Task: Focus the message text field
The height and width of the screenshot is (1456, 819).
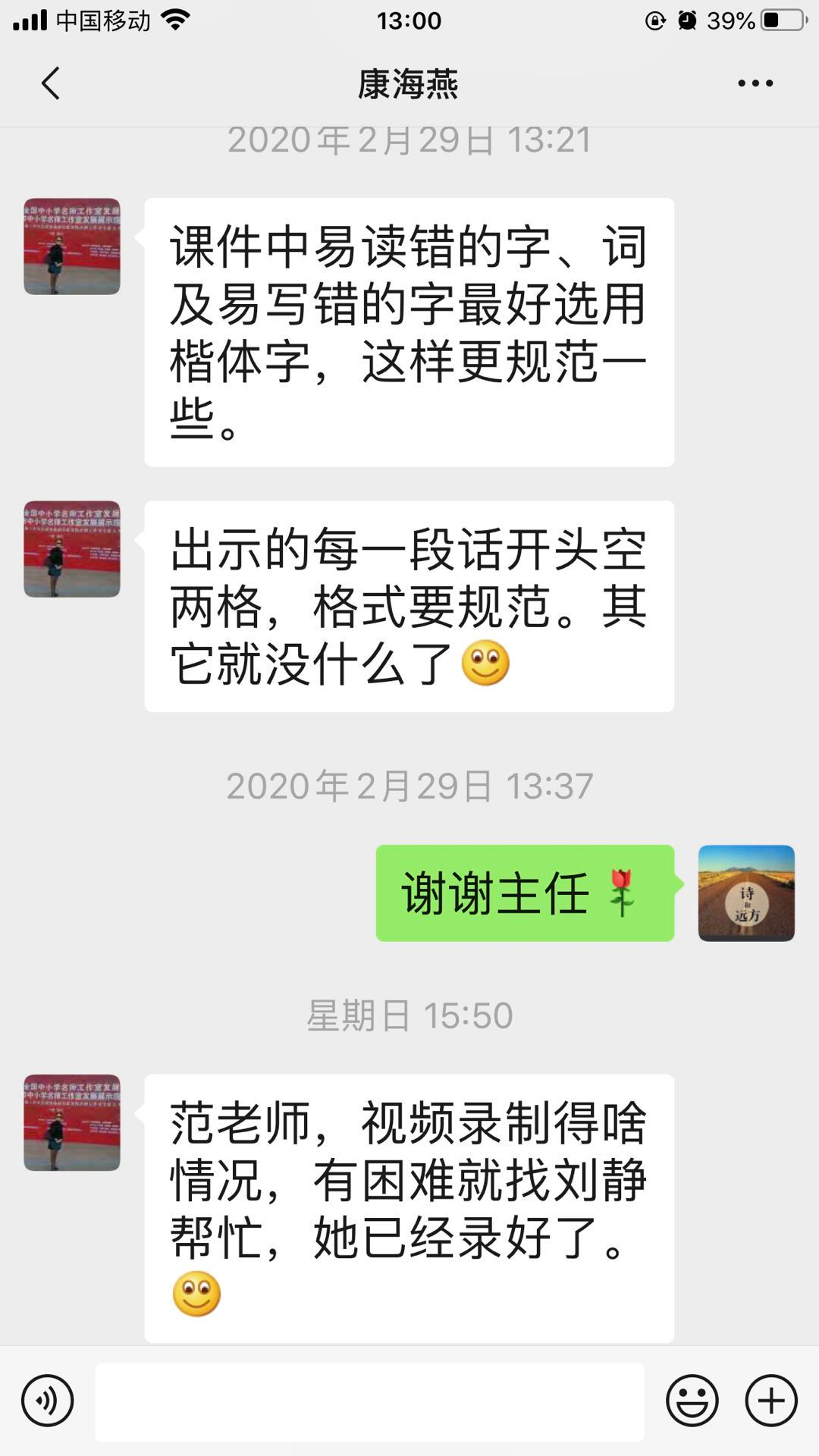Action: [x=369, y=1401]
